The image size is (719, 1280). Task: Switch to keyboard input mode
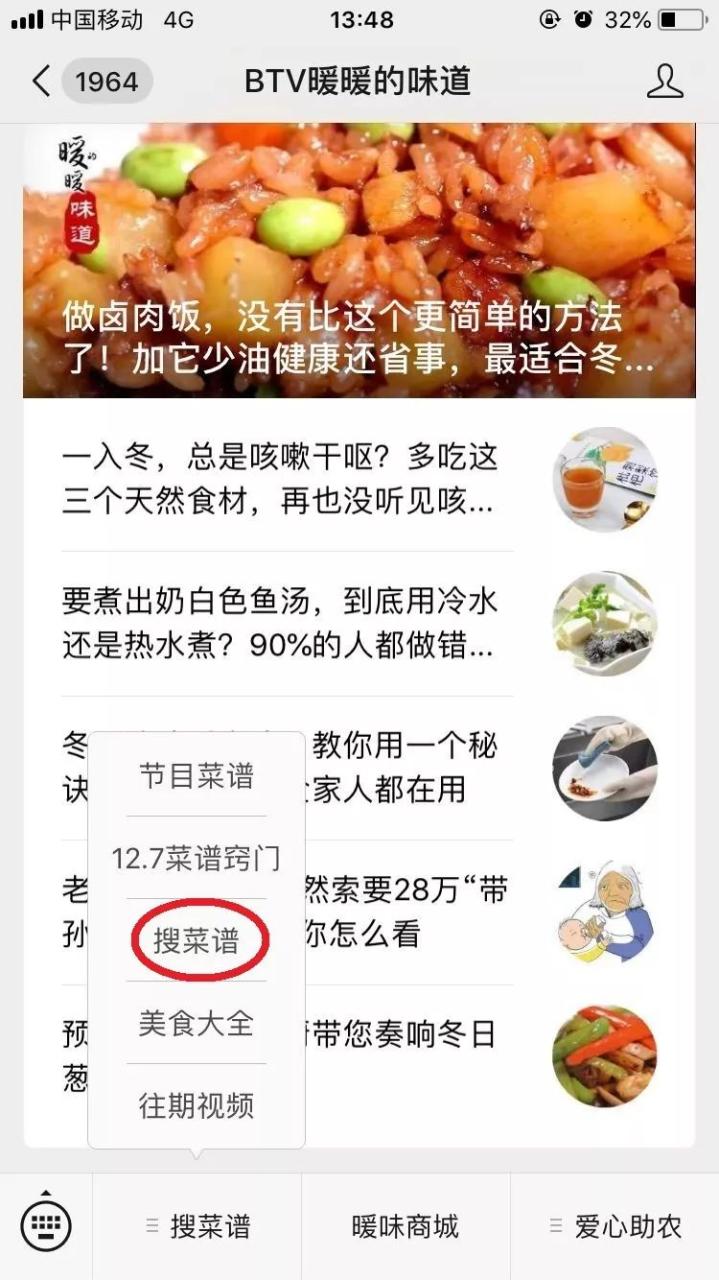tap(46, 1225)
